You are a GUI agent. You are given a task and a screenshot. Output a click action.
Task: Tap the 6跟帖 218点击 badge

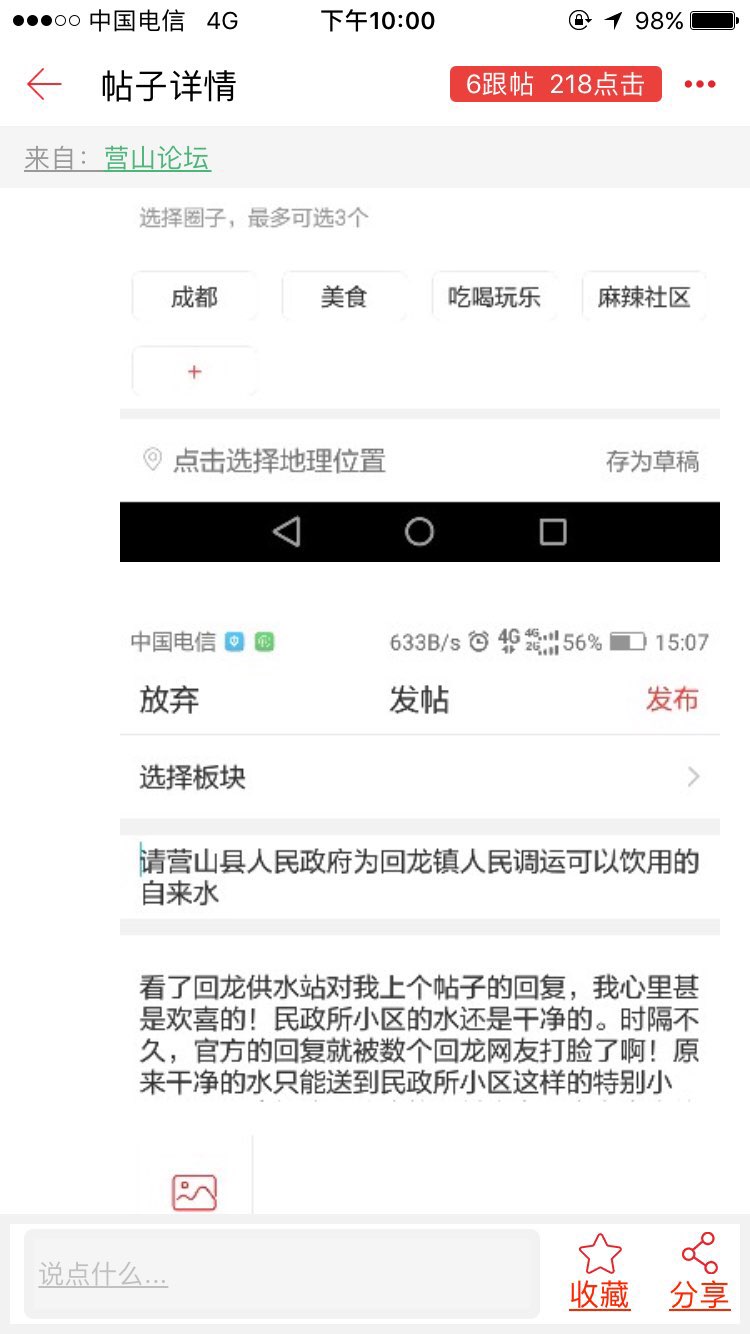(555, 85)
